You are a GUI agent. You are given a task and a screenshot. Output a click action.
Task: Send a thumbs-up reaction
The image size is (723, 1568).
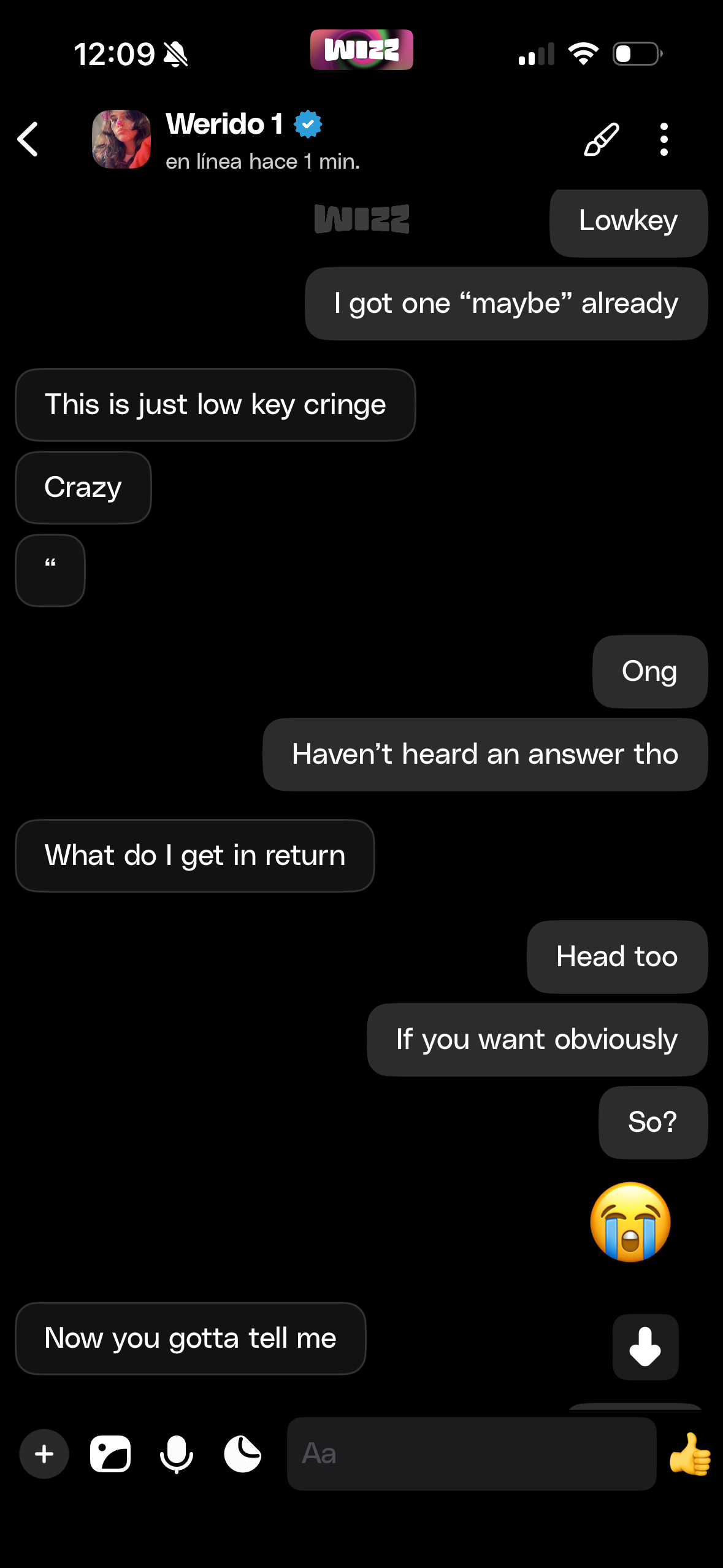[690, 1453]
